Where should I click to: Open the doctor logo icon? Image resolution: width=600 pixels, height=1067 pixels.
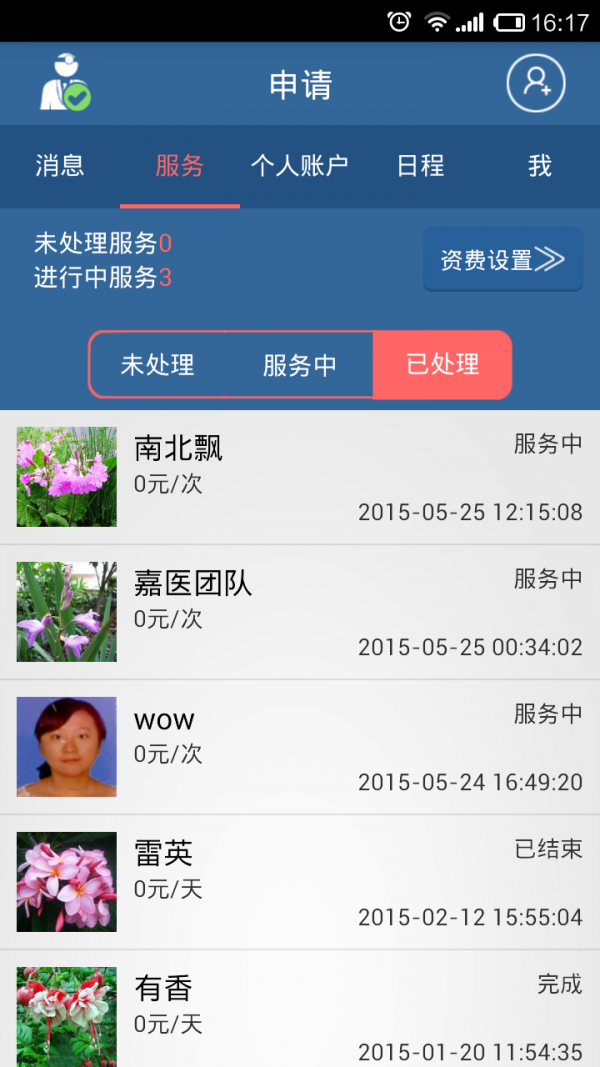[65, 82]
